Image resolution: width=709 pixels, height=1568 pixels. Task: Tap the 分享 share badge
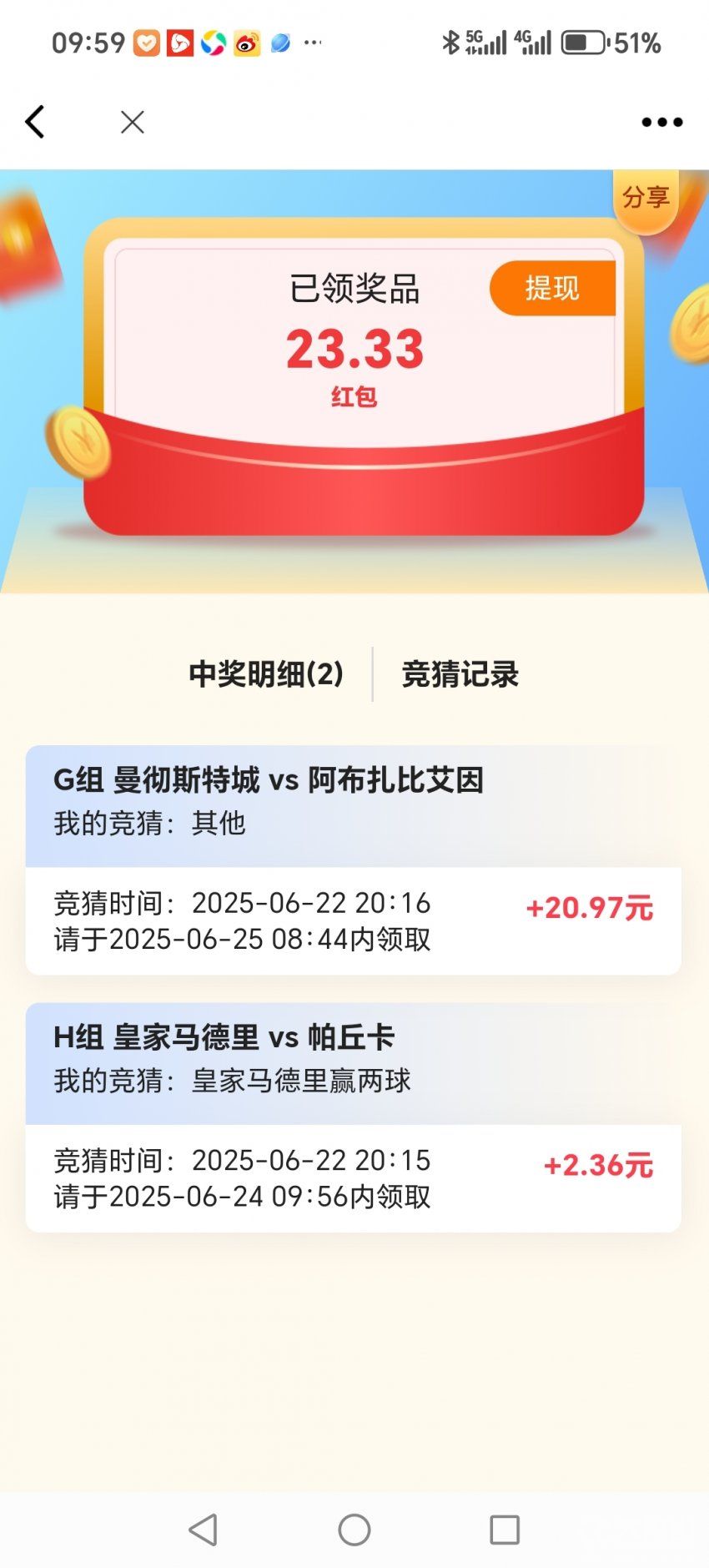click(x=646, y=199)
